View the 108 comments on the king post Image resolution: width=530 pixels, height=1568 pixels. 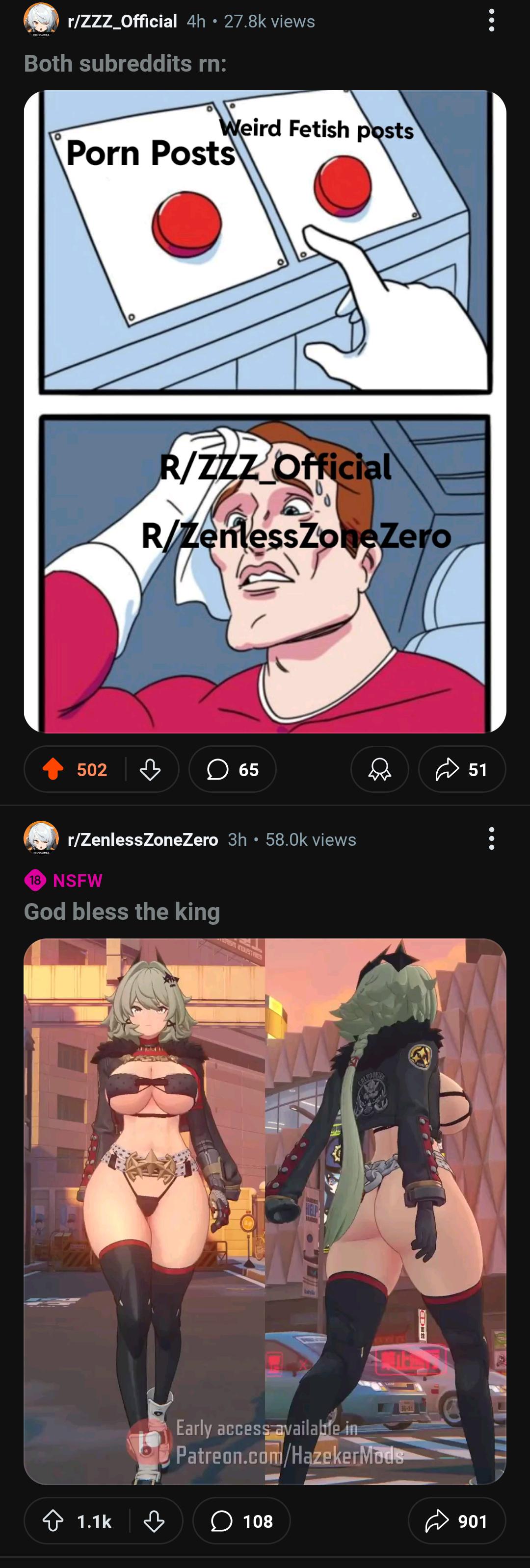(x=241, y=1521)
